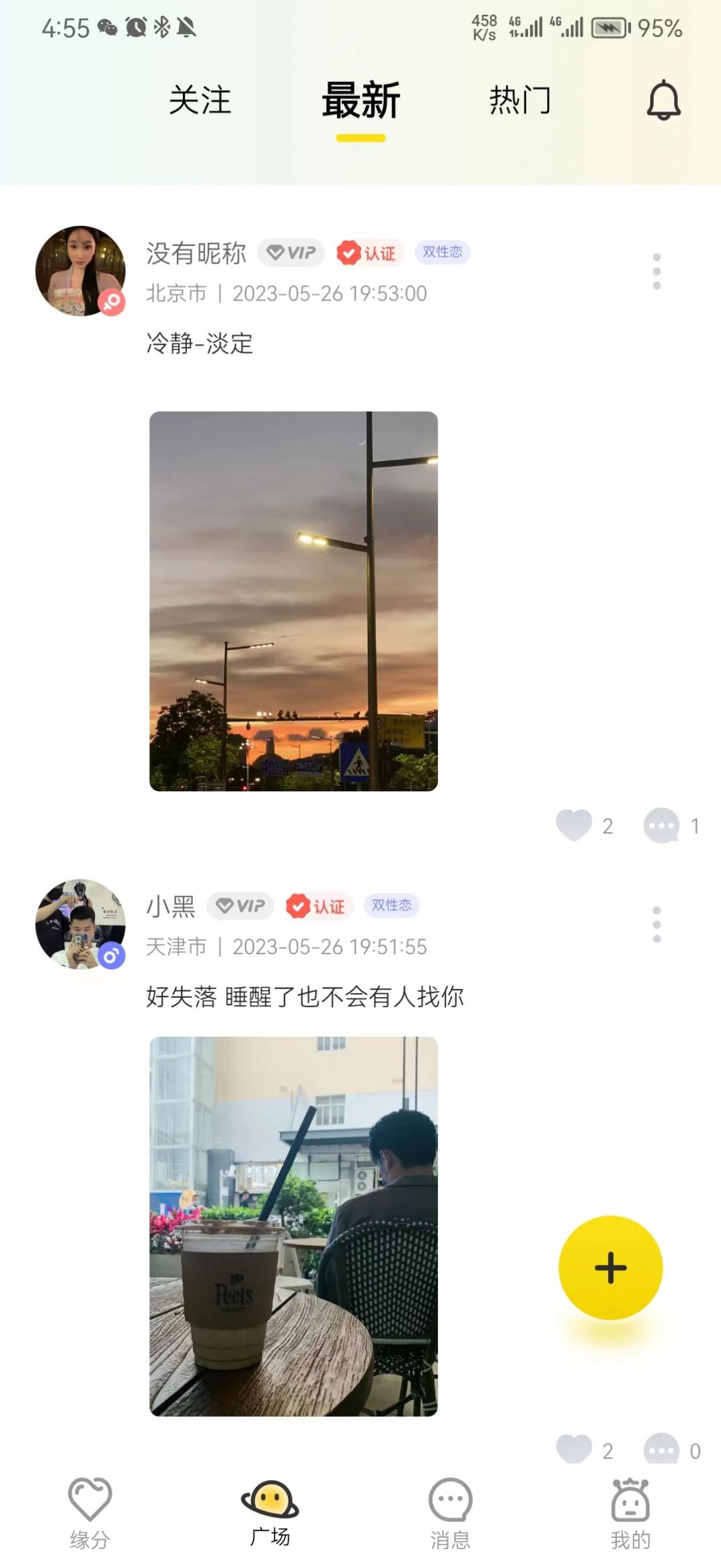The height and width of the screenshot is (1568, 721).
Task: Switch to the 热门 tab
Action: 519,101
